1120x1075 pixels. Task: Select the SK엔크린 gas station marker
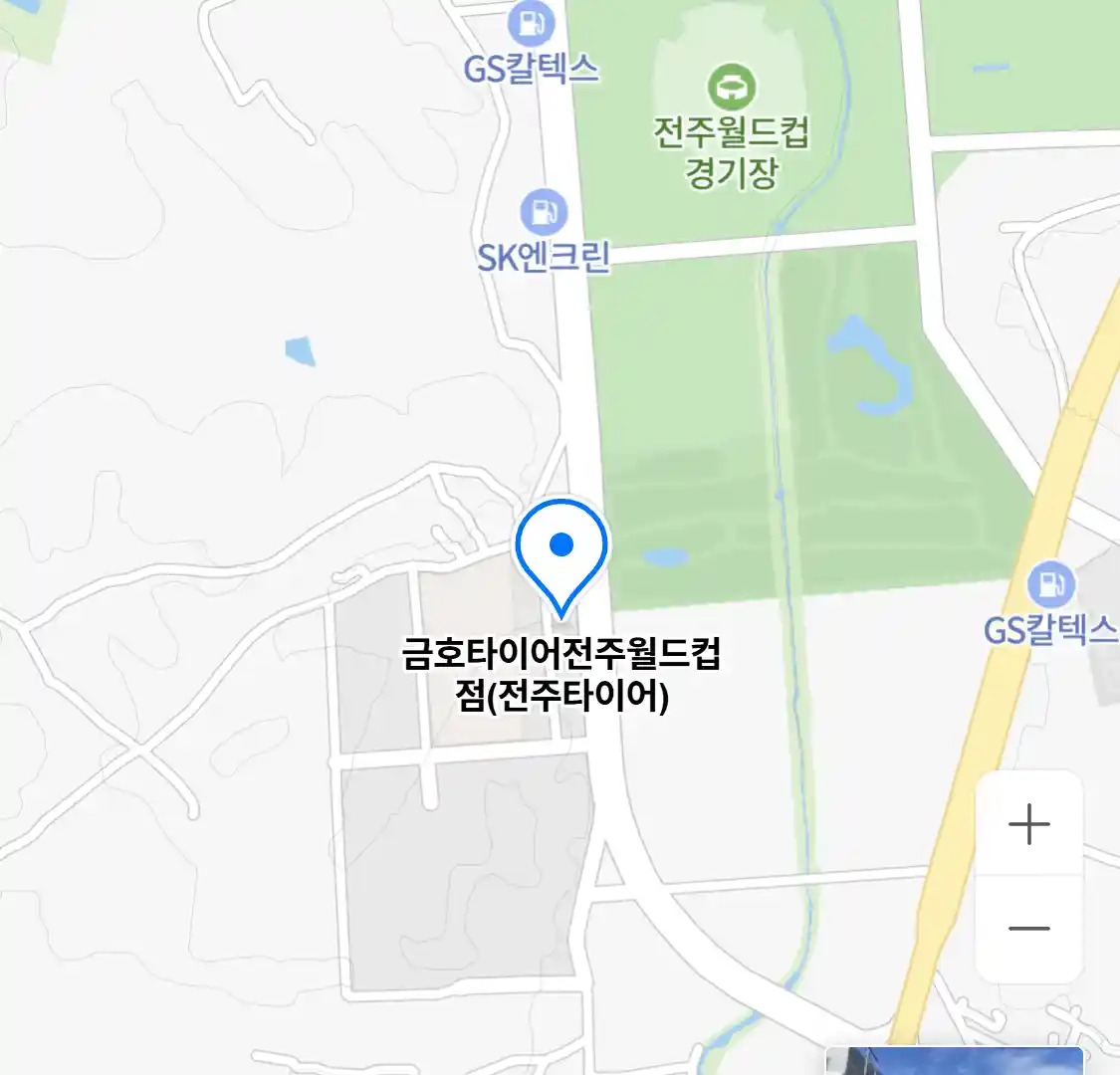pyautogui.click(x=544, y=212)
